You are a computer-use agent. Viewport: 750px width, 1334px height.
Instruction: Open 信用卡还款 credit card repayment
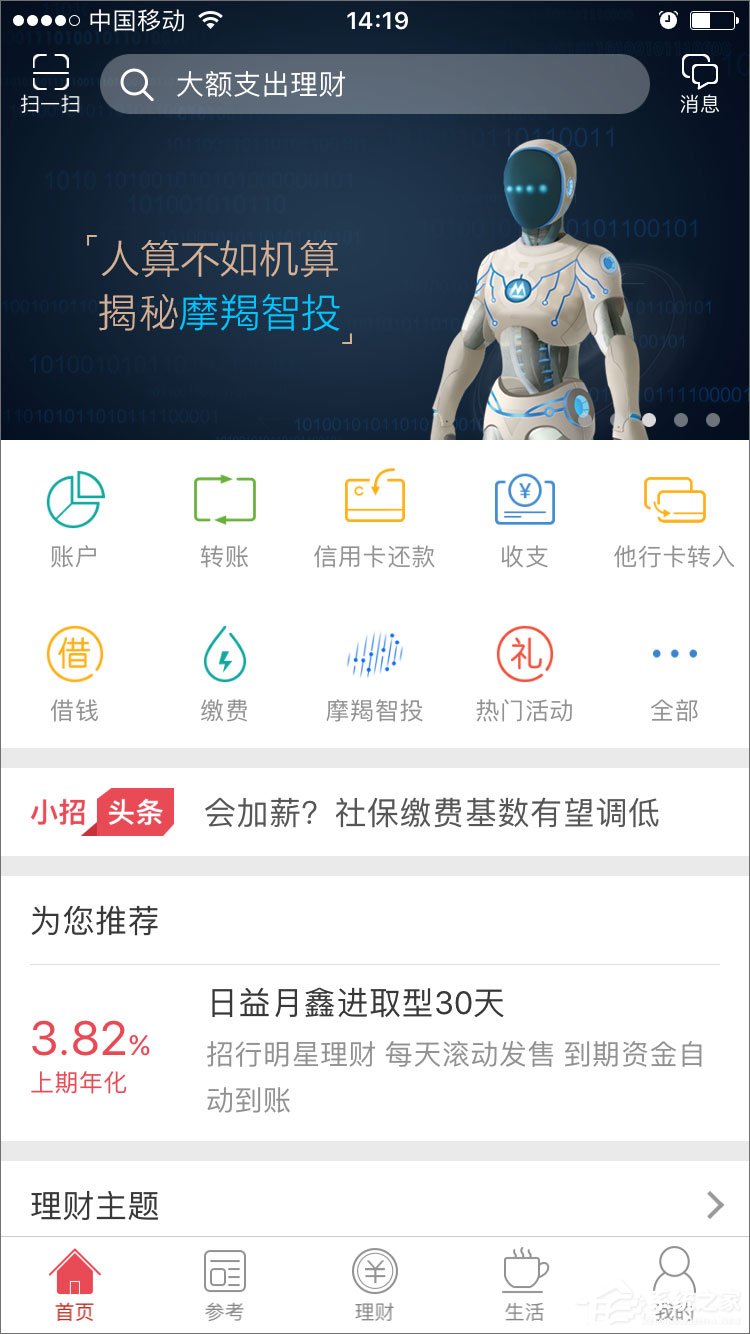375,519
